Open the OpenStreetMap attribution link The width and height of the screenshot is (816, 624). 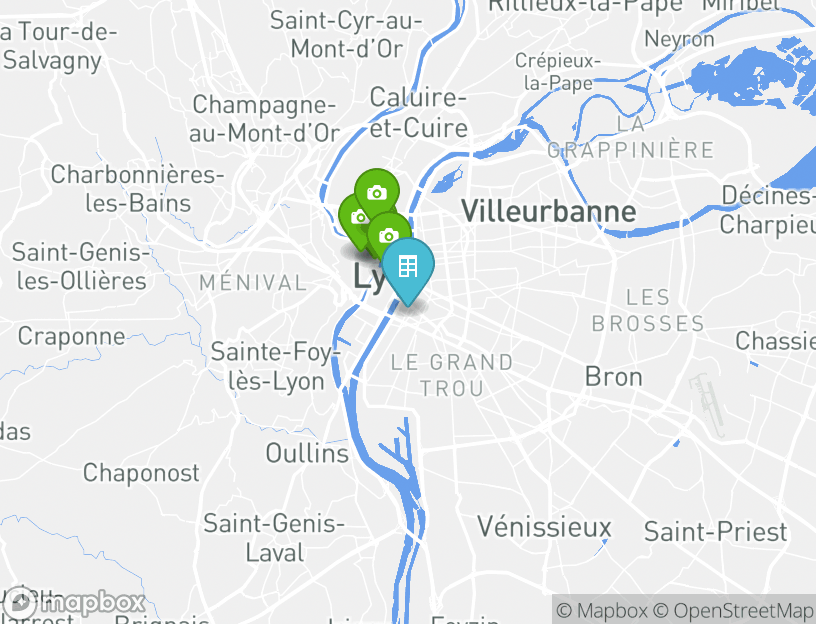point(734,610)
